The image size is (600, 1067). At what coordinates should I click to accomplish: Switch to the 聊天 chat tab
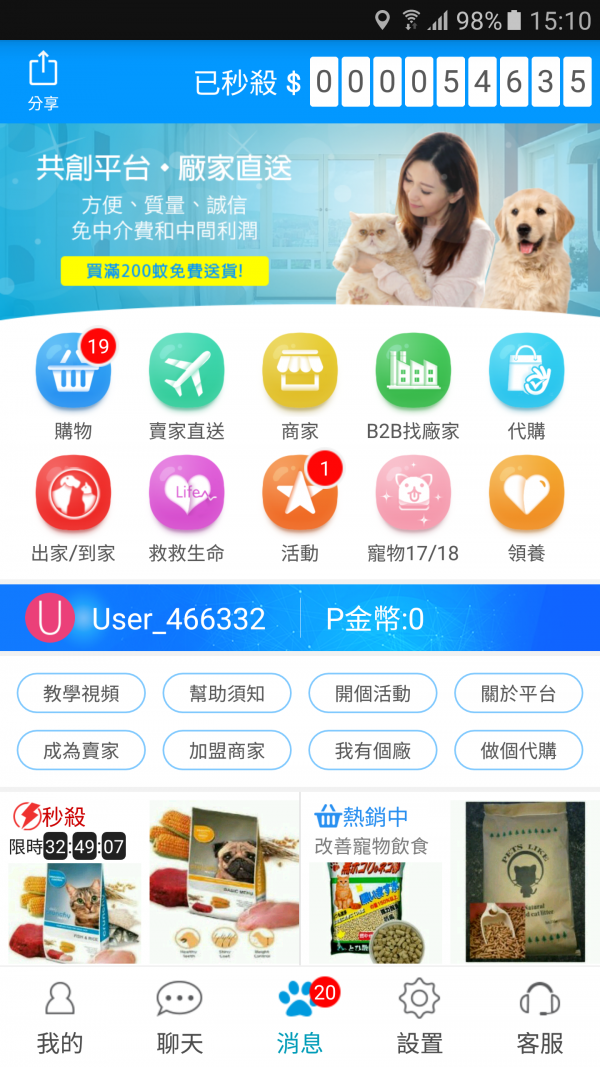180,1018
